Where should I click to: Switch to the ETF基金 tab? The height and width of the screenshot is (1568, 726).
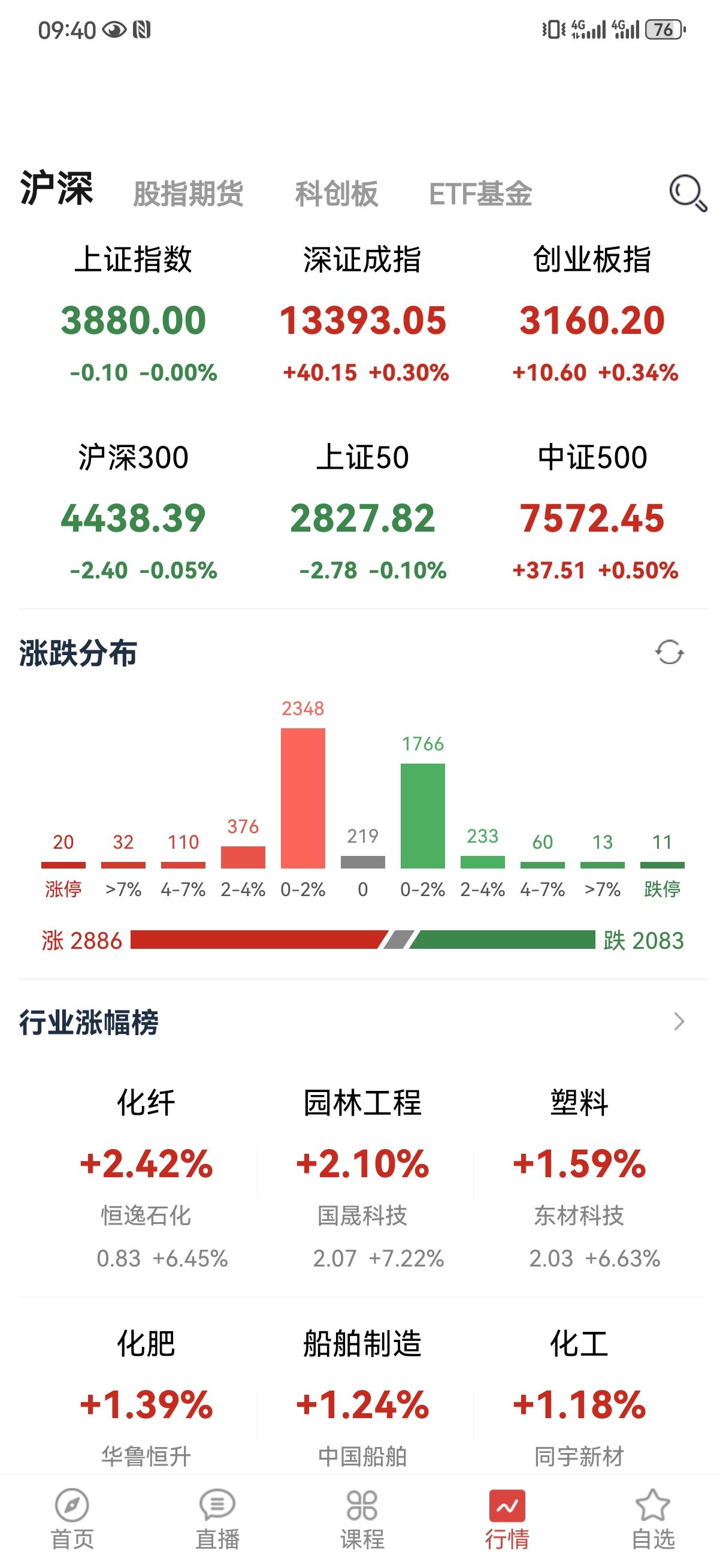click(480, 194)
